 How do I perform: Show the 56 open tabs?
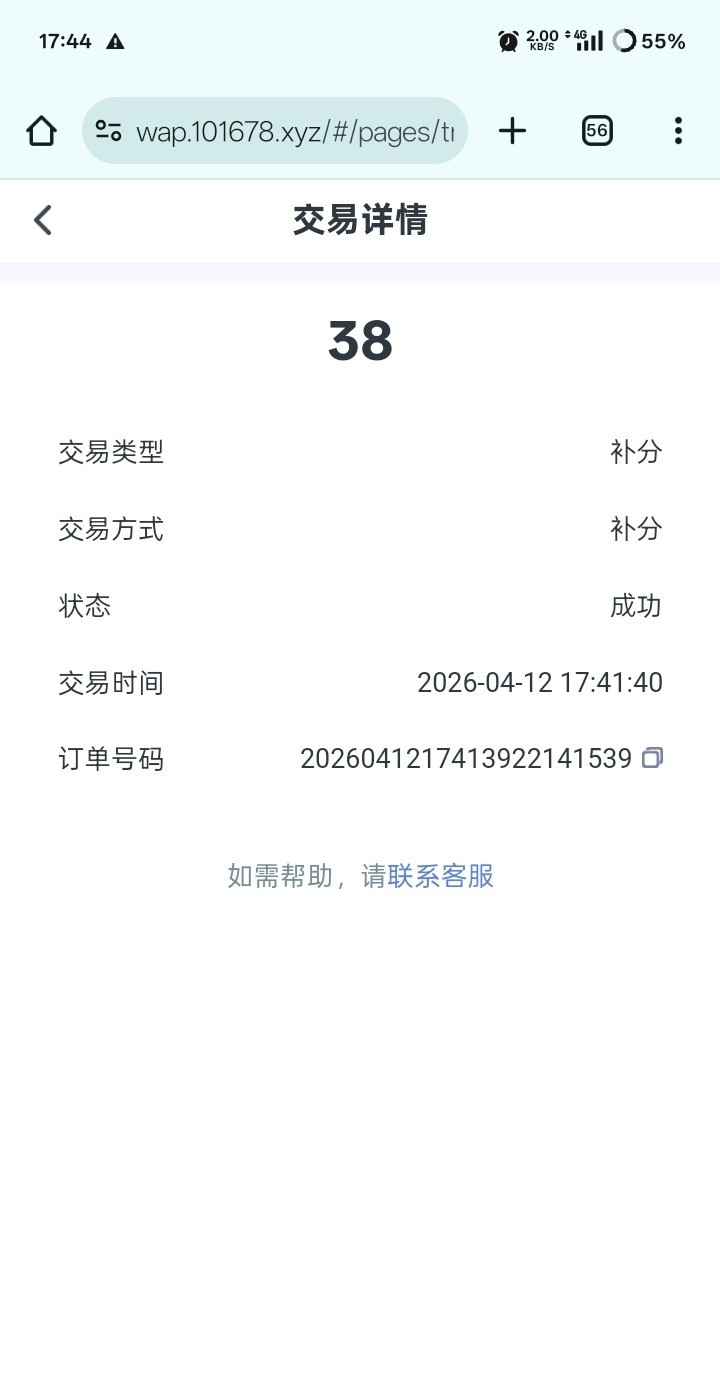tap(597, 131)
